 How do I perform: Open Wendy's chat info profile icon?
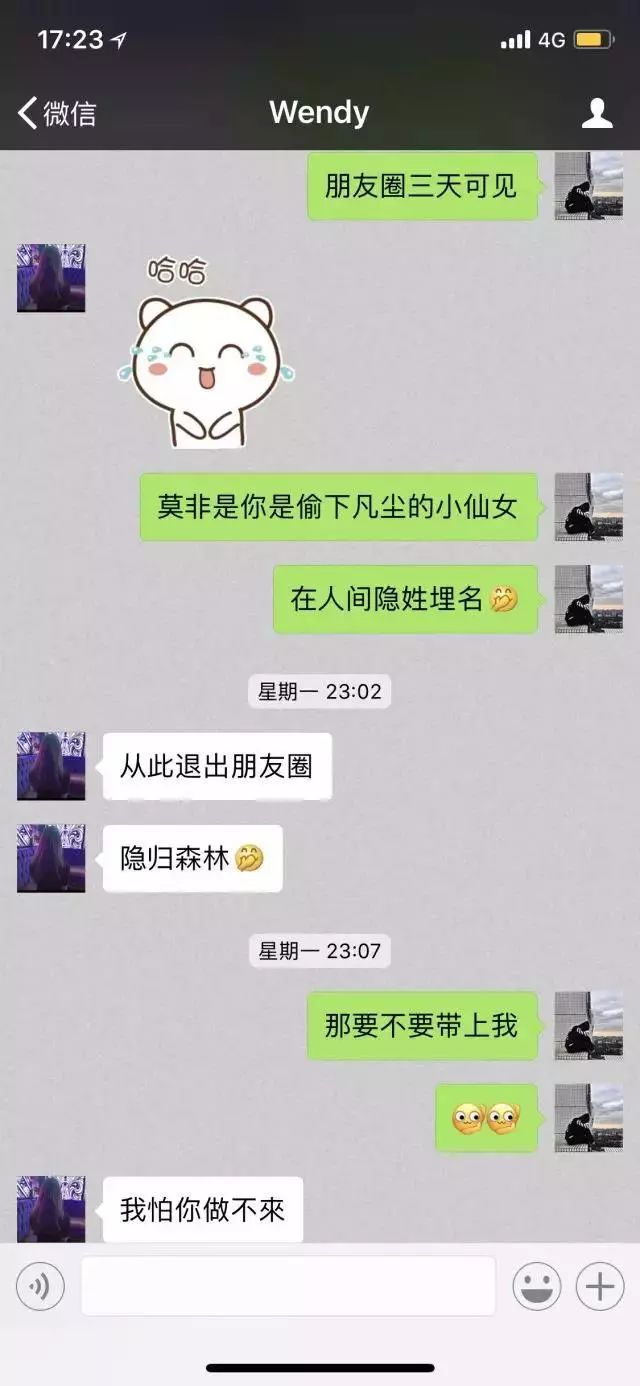tap(597, 113)
